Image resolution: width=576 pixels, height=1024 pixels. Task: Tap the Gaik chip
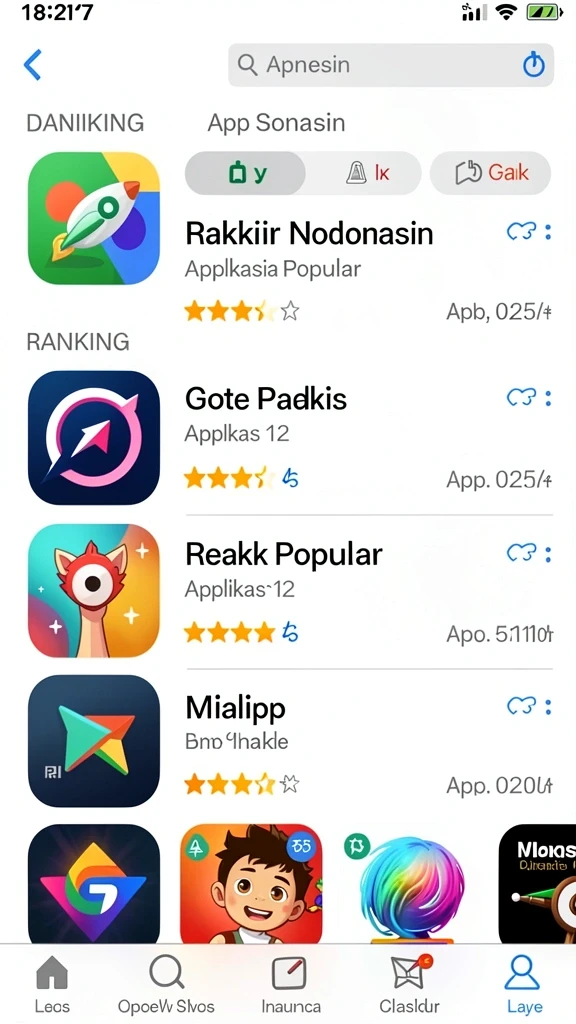490,173
